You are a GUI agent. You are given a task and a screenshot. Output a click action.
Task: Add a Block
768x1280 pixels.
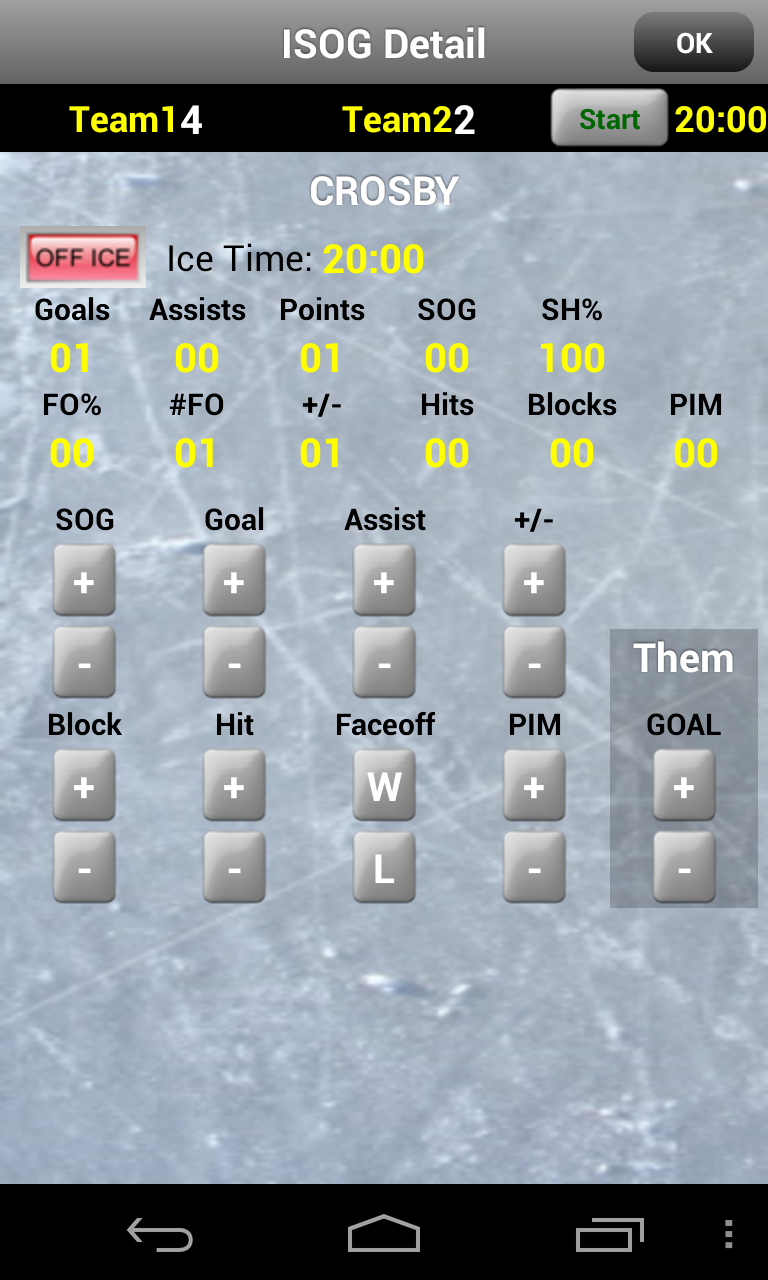click(x=84, y=787)
